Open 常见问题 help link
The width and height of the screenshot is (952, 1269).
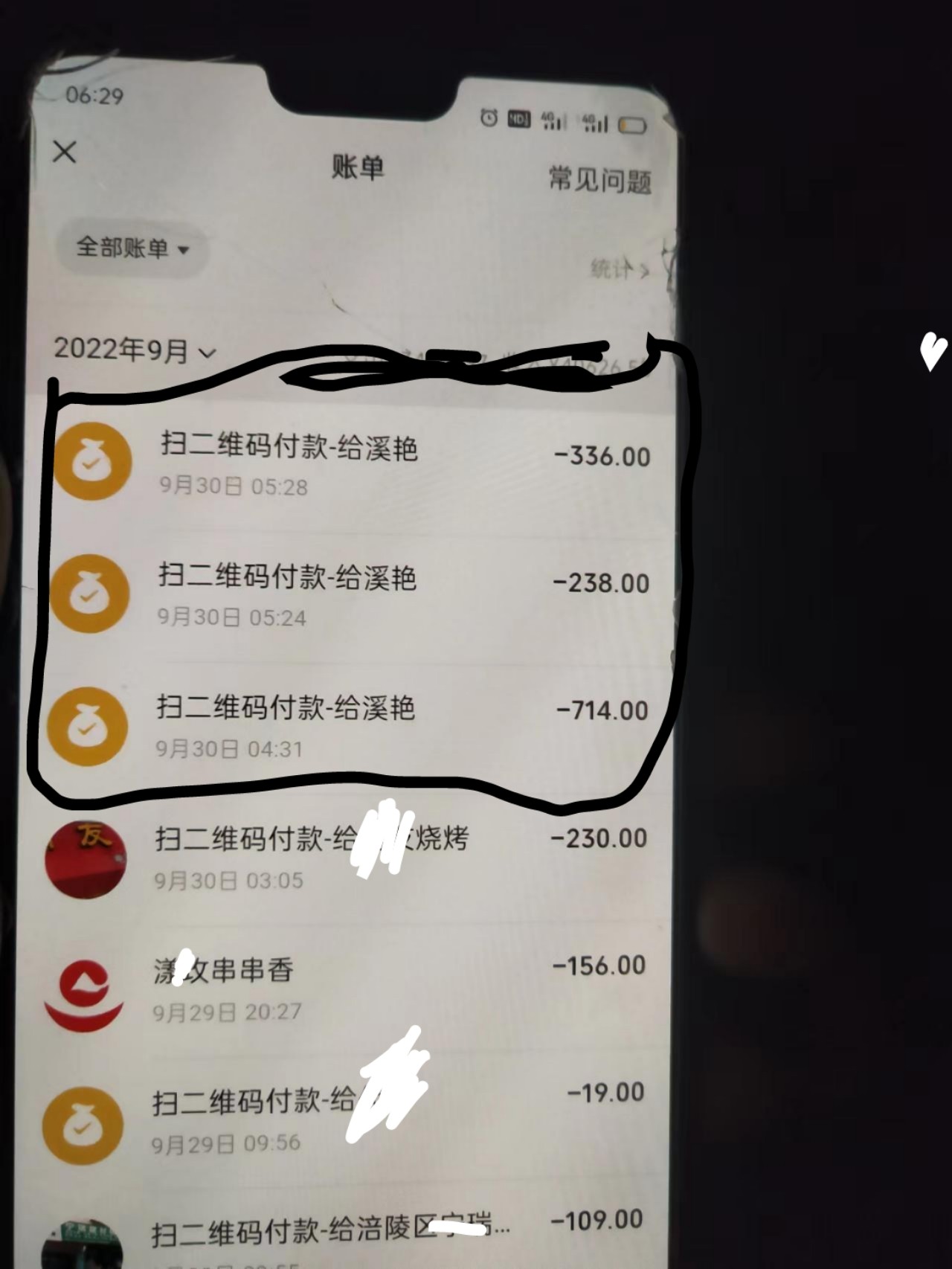[x=599, y=179]
